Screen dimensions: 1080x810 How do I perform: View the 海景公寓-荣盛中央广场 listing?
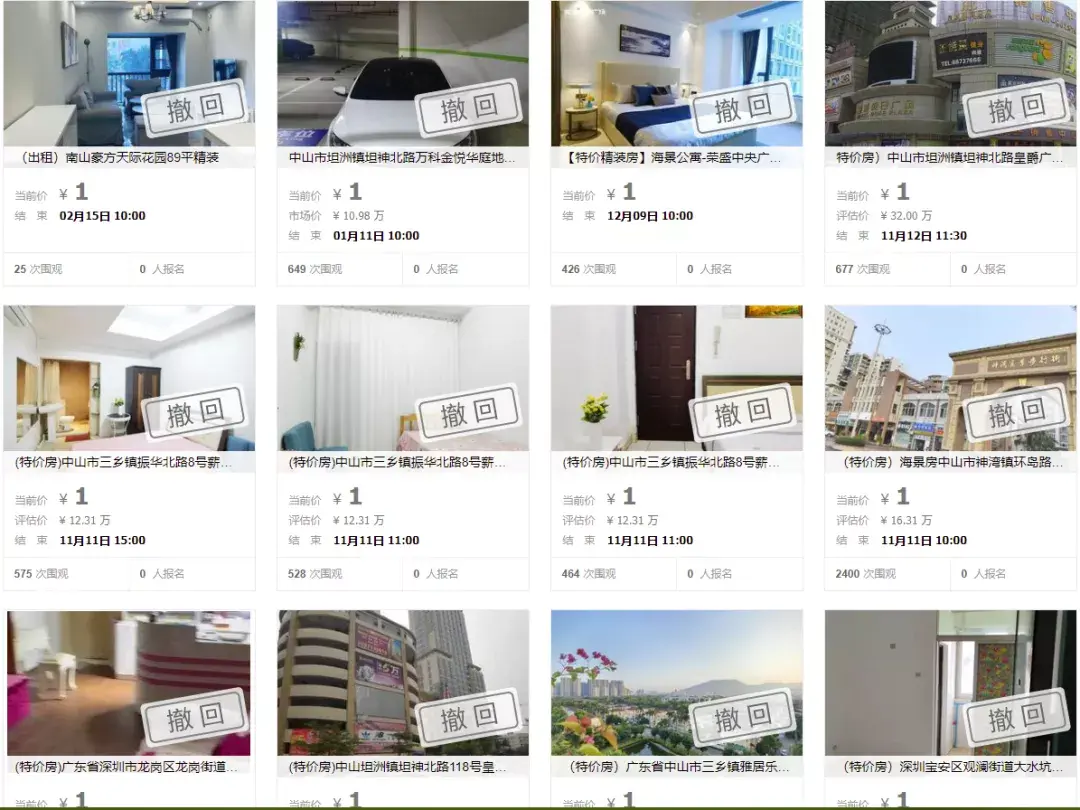676,158
